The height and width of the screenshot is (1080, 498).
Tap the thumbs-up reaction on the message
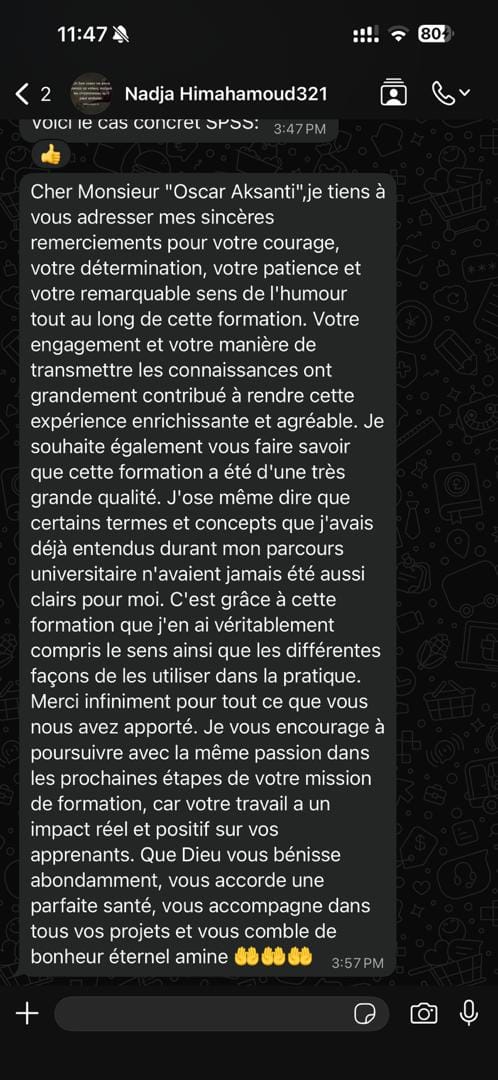[50, 156]
